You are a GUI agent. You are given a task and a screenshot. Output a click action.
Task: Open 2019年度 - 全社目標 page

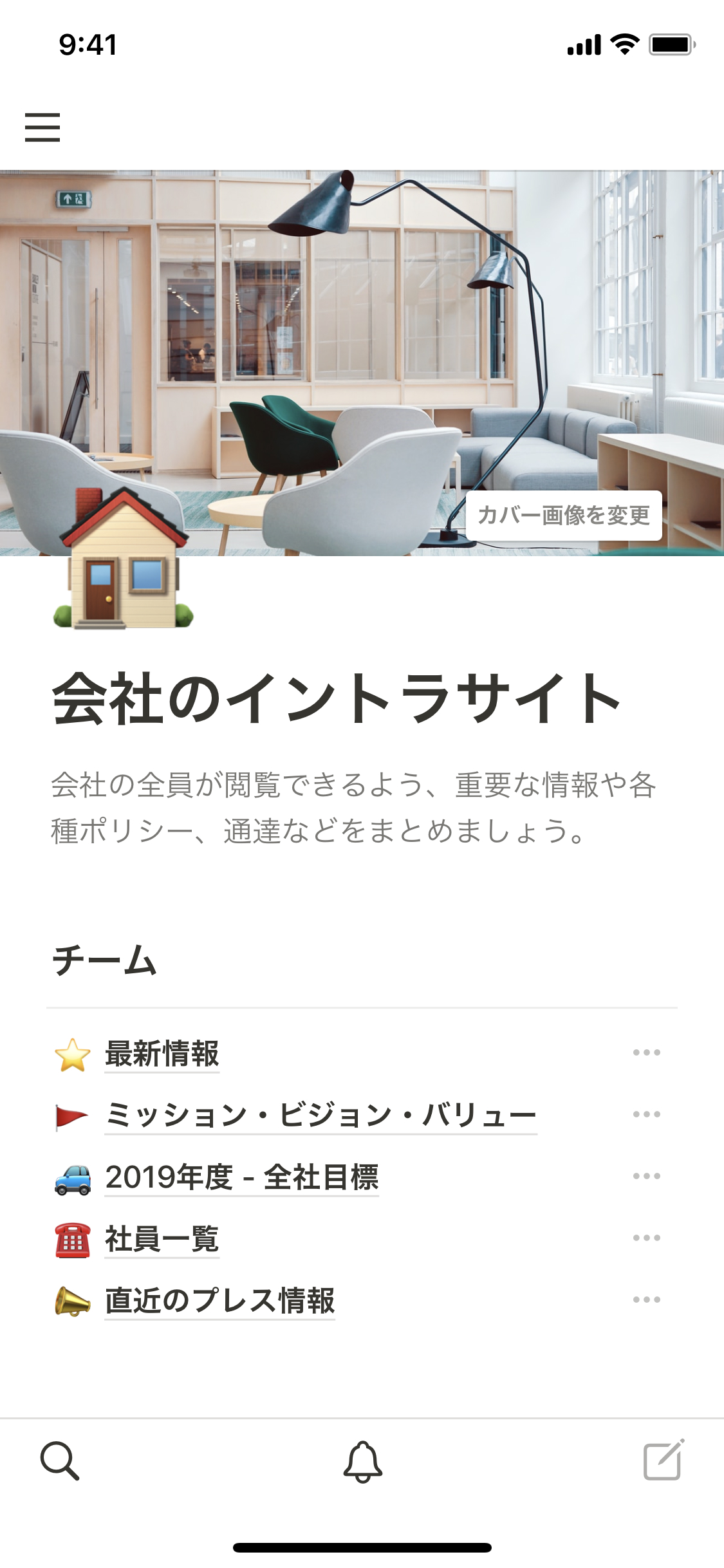241,1177
